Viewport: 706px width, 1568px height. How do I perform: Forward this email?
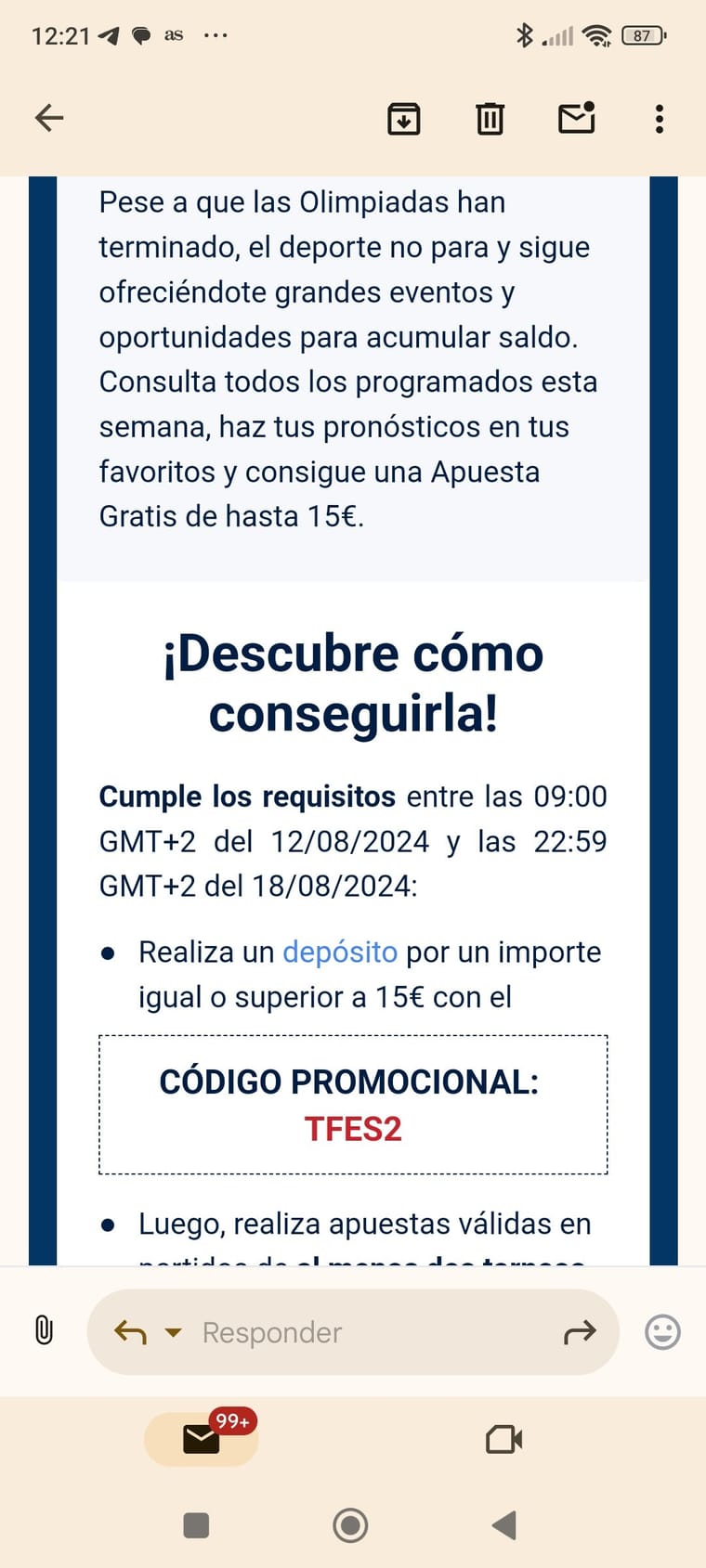[580, 1333]
